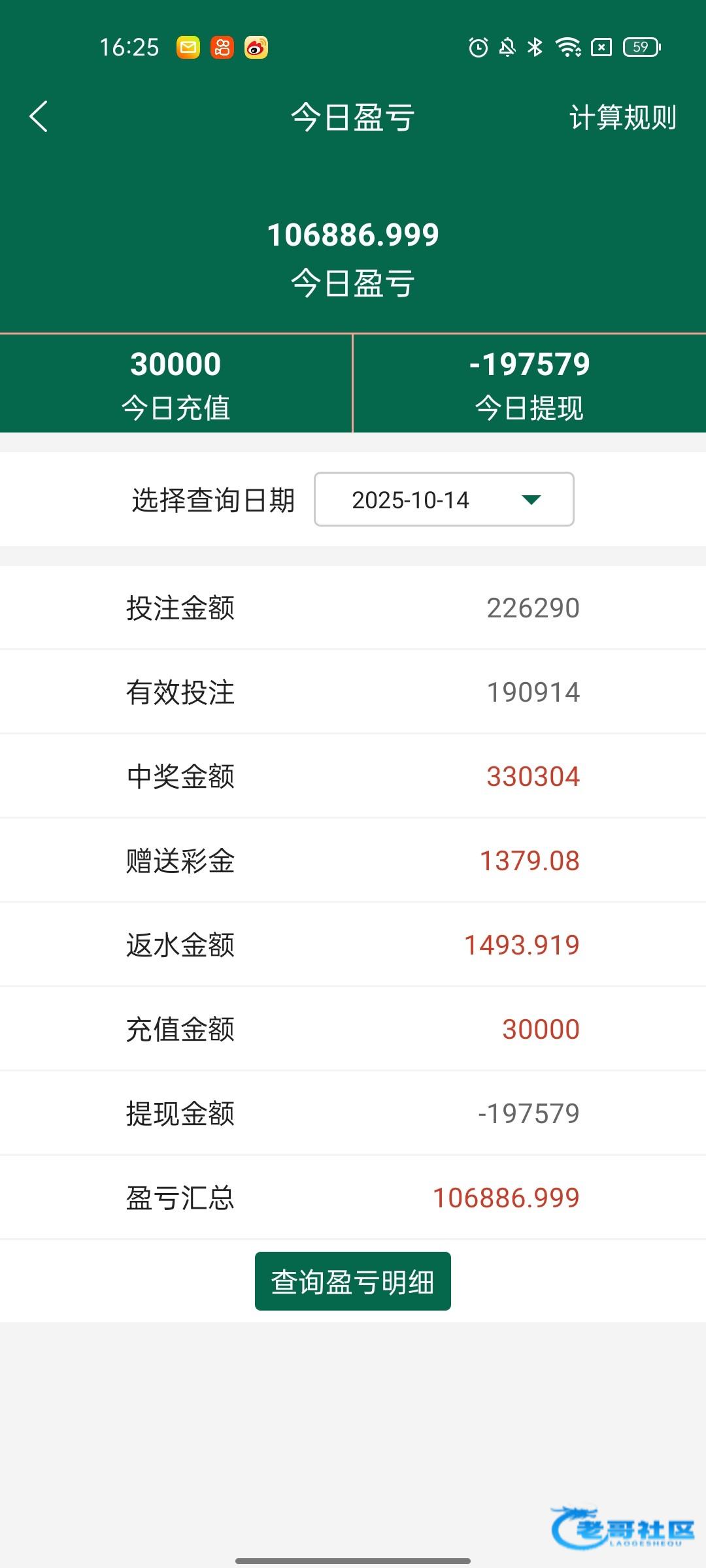Go back using the top-left arrow

39,117
